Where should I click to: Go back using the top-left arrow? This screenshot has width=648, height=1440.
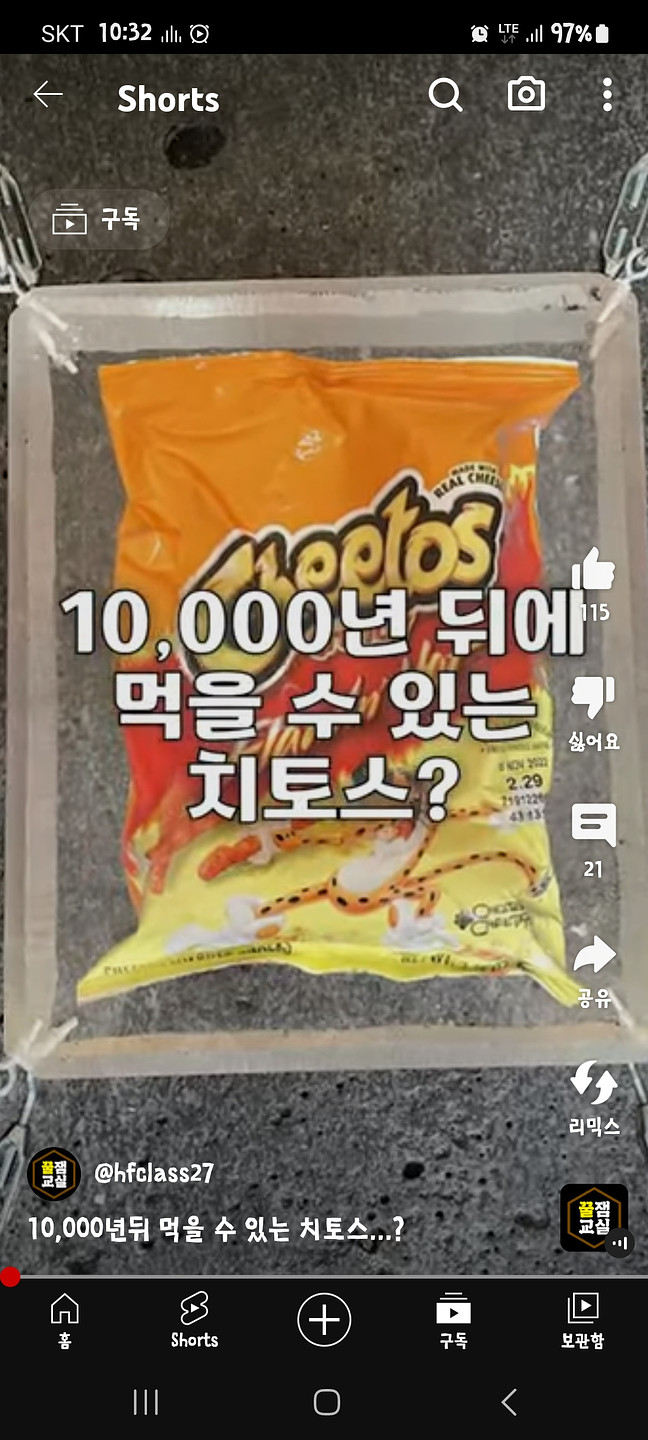[x=48, y=95]
